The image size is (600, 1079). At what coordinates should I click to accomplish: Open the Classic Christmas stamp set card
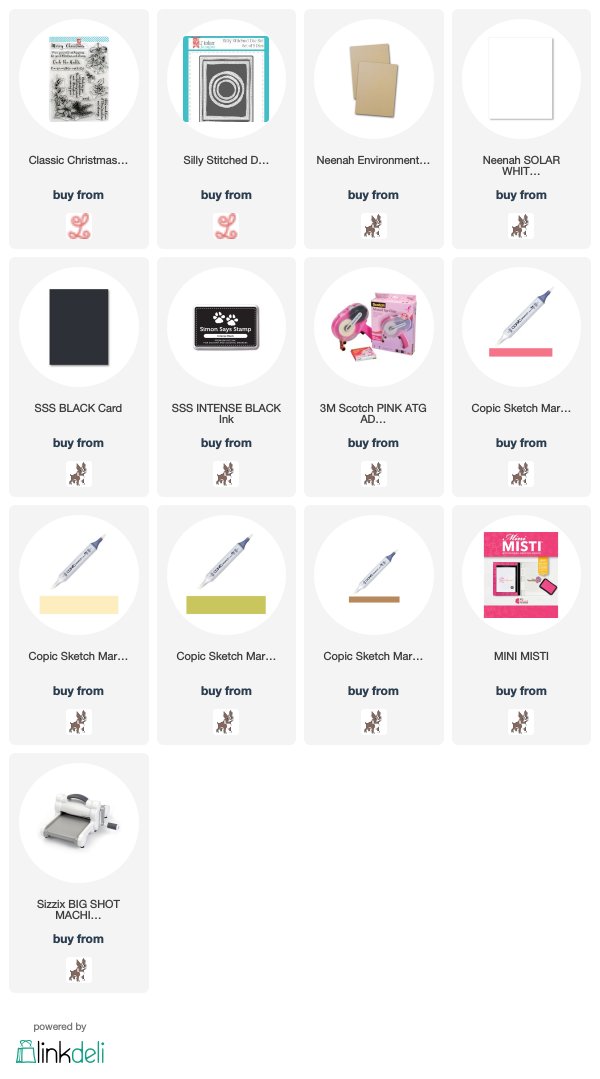pos(78,129)
